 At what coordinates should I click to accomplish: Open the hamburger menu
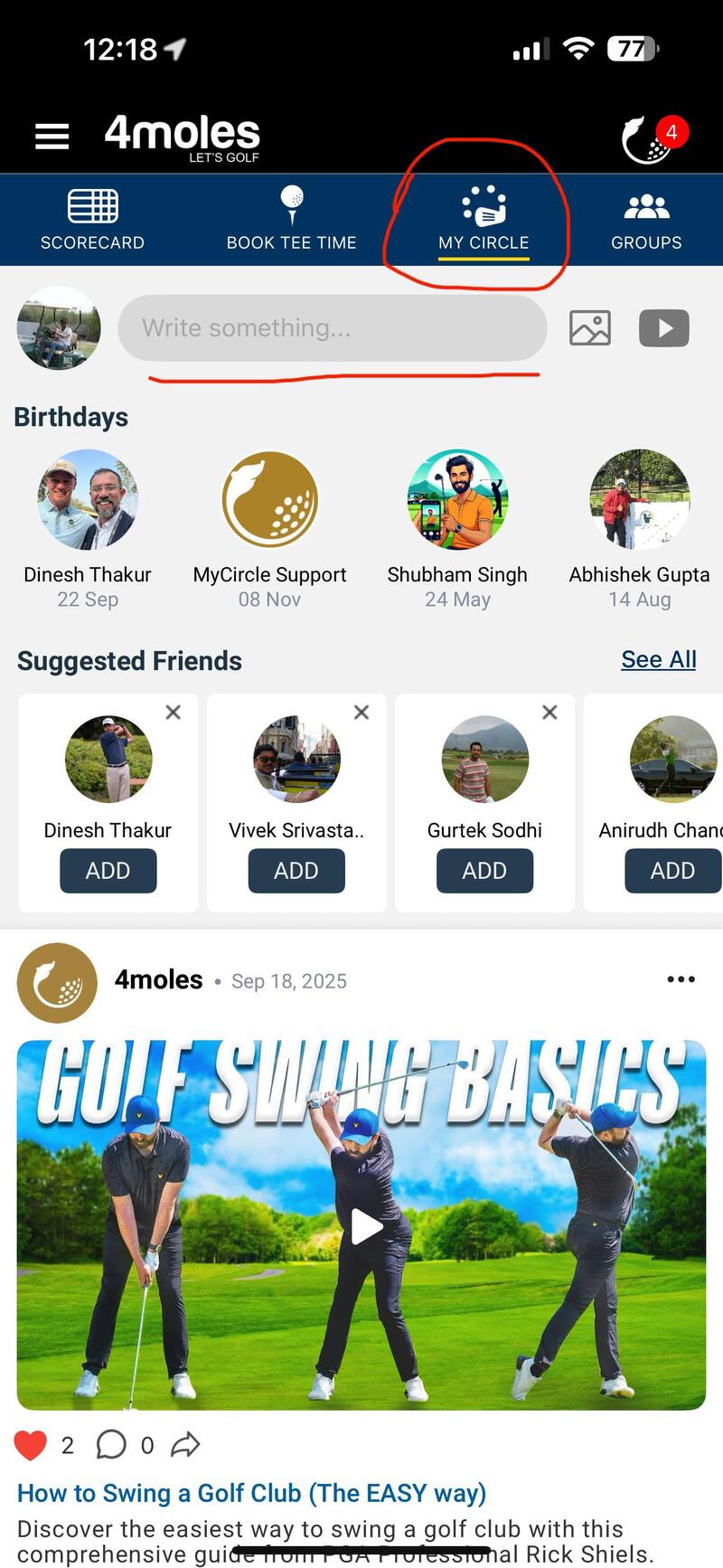pos(52,136)
